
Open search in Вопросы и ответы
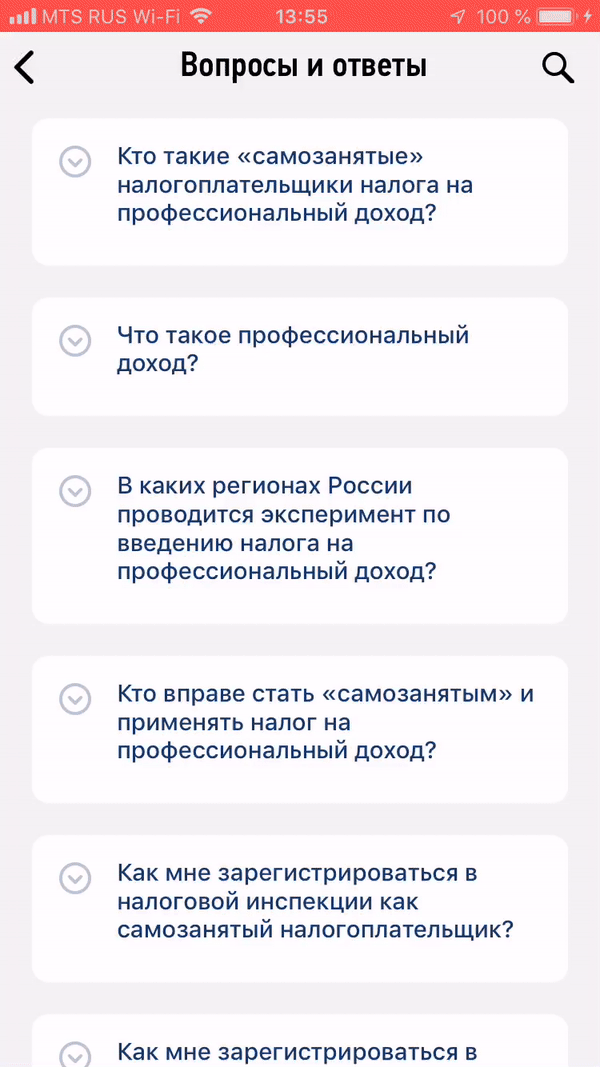click(x=558, y=68)
